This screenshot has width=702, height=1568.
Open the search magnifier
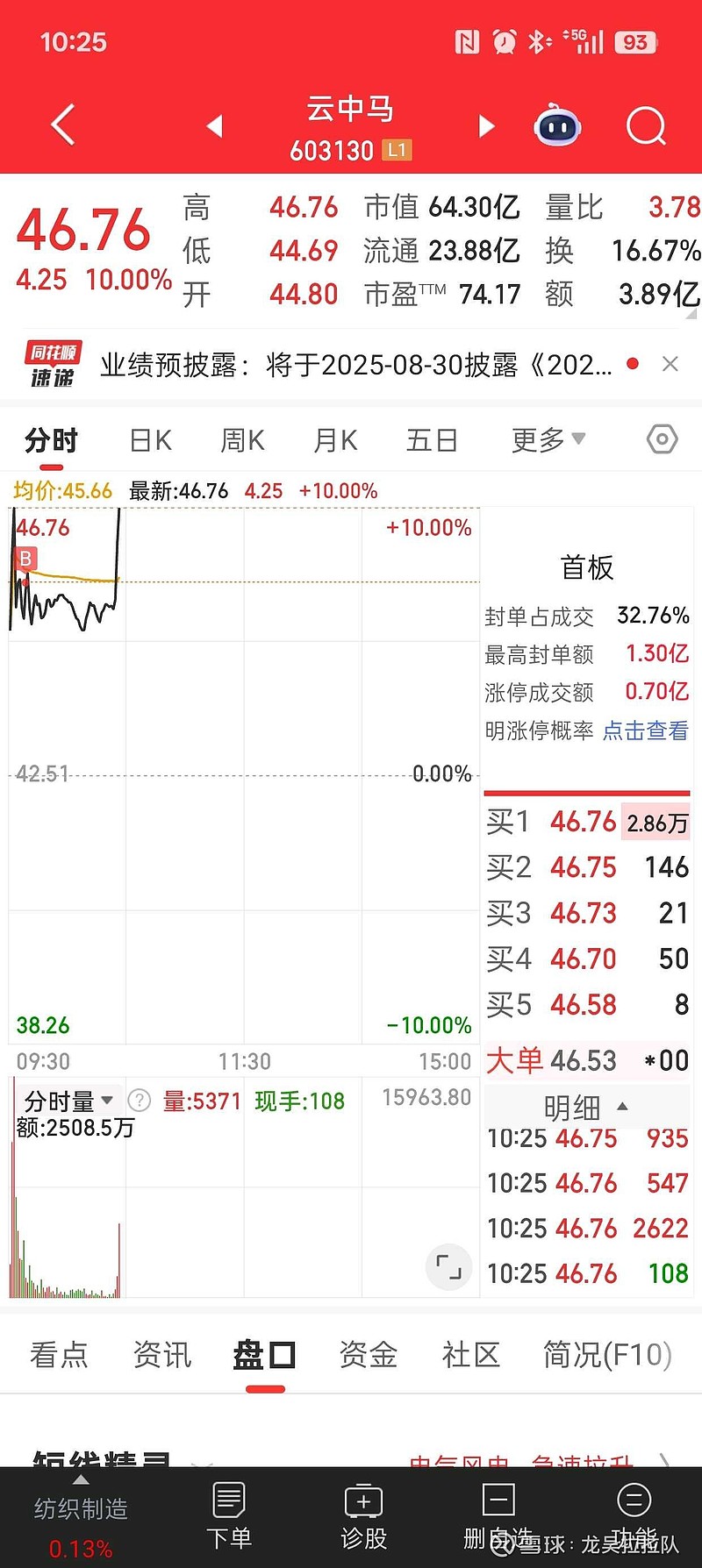[647, 126]
